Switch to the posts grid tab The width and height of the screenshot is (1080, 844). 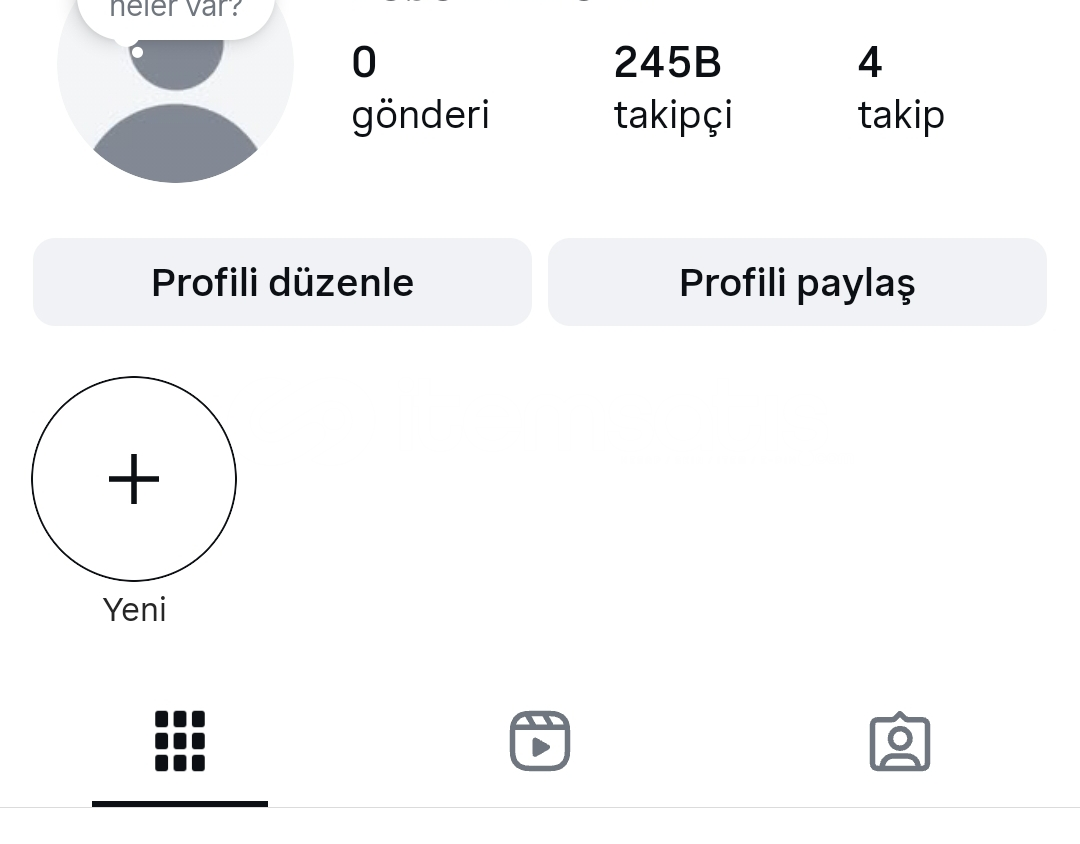pos(180,742)
